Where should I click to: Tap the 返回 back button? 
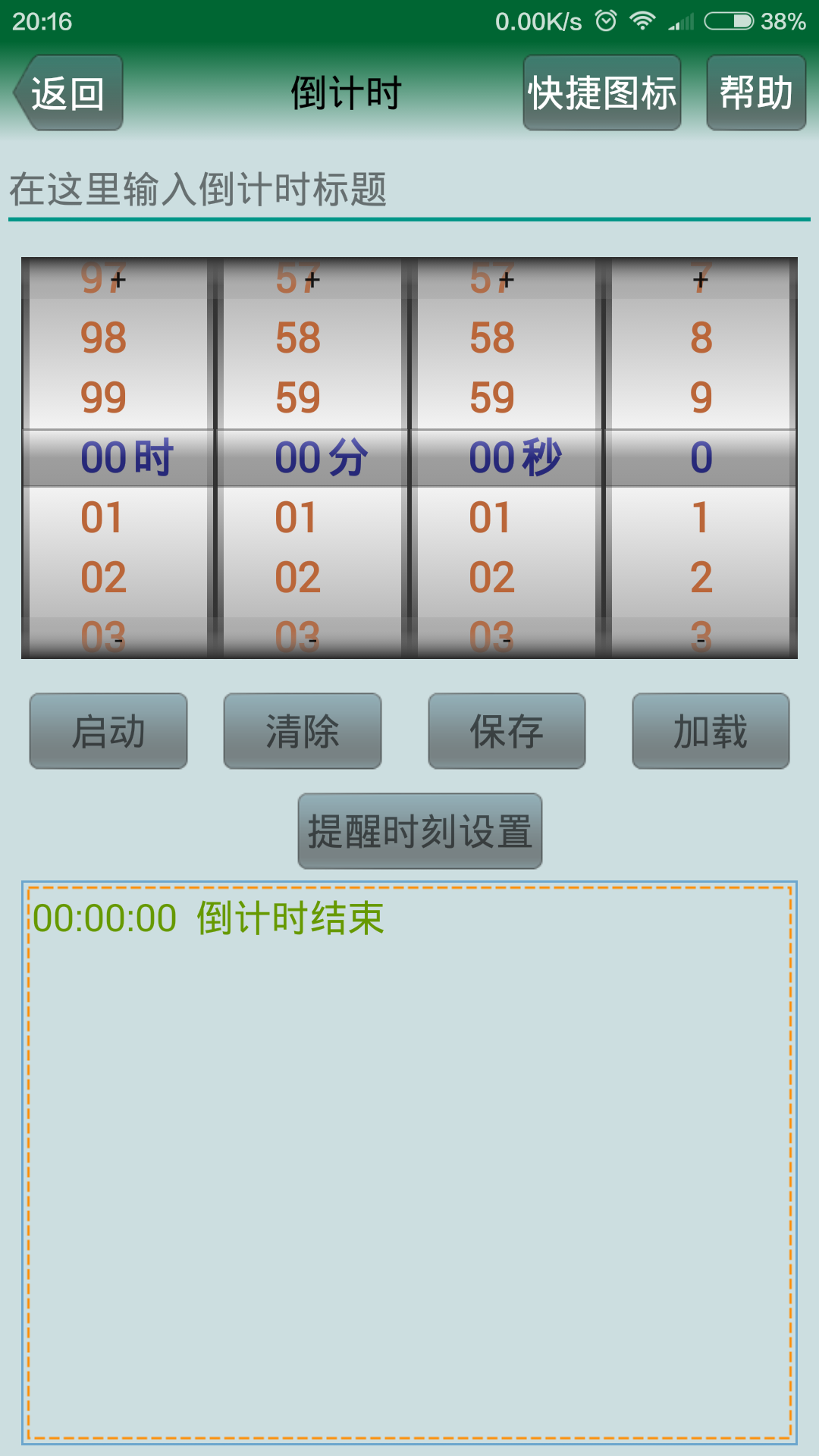69,93
